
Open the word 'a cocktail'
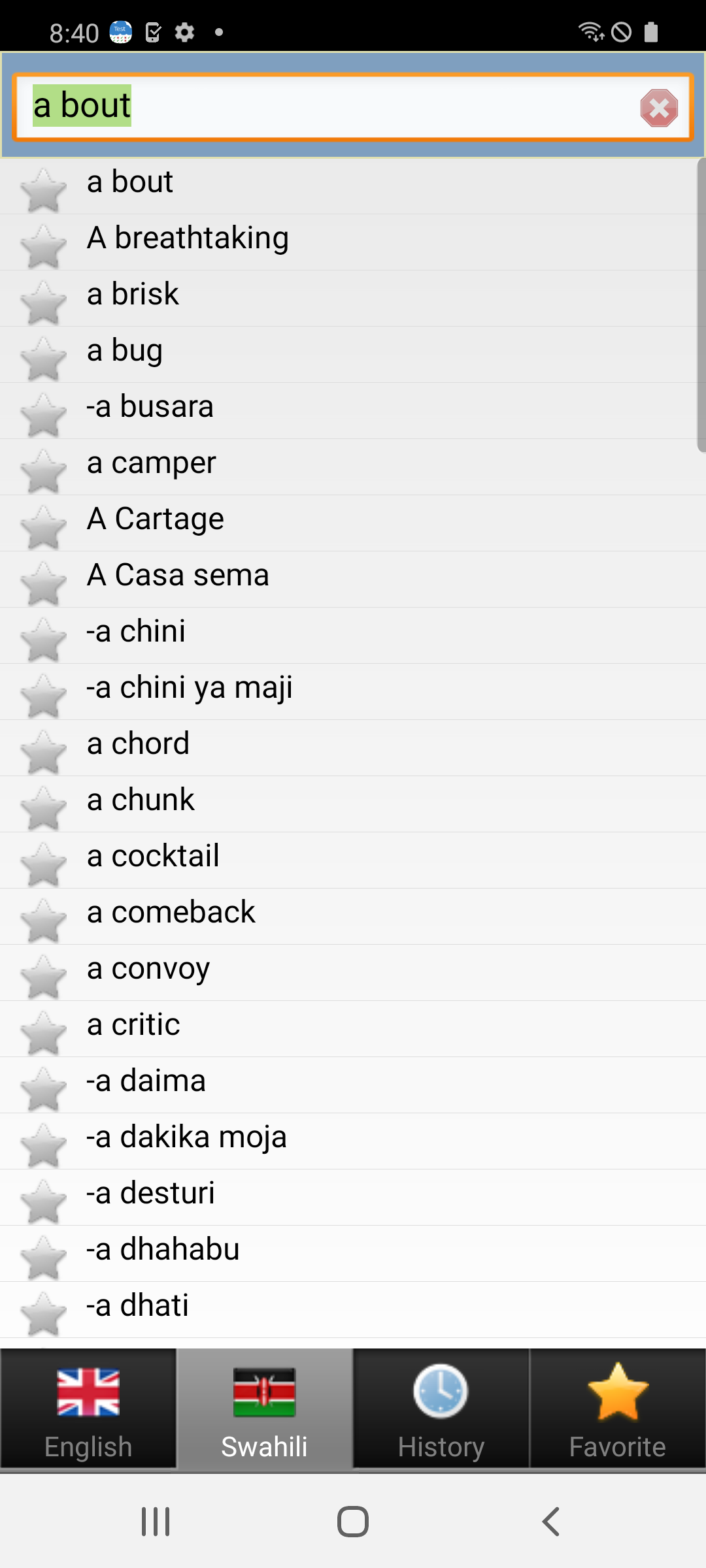353,860
